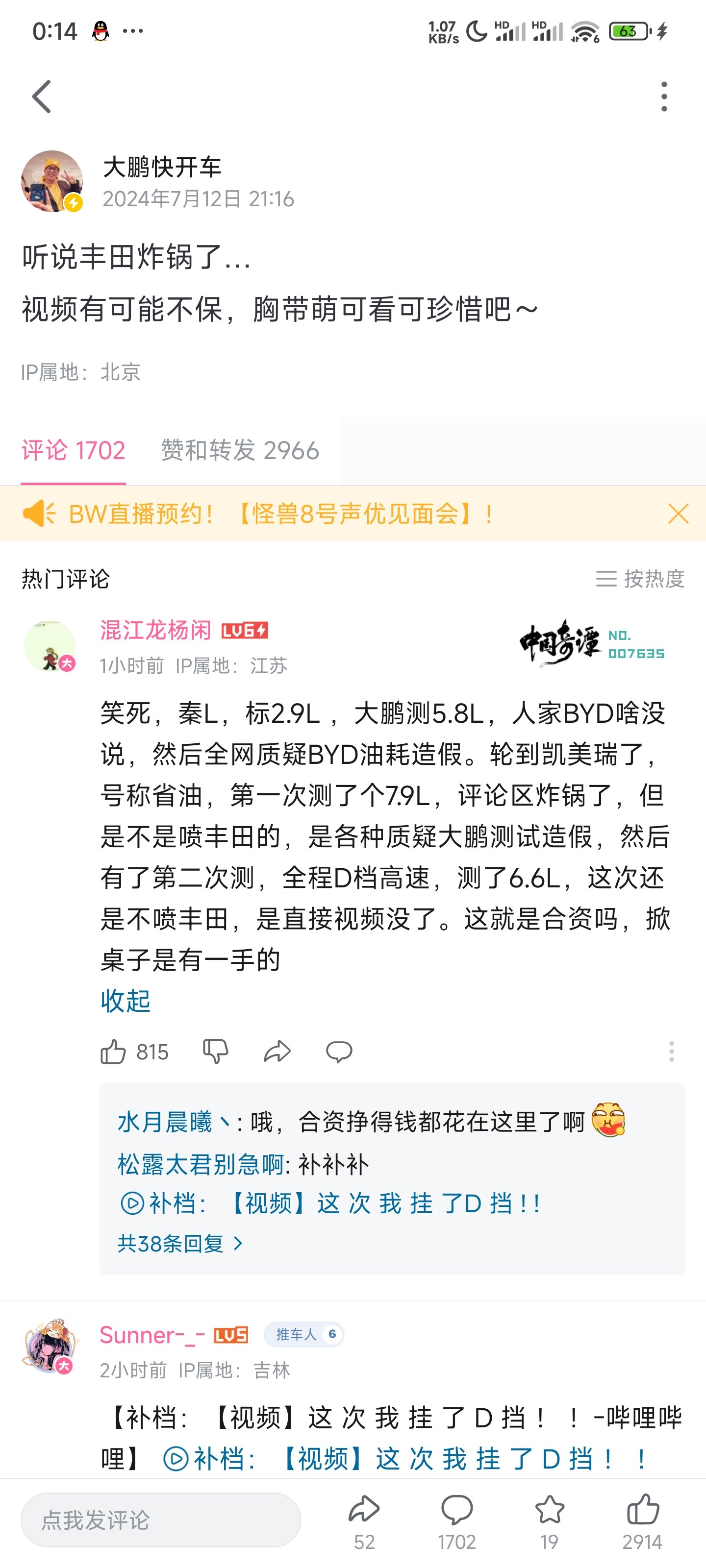This screenshot has height=1568, width=706.
Task: Go back using the top-left arrow
Action: pos(41,97)
